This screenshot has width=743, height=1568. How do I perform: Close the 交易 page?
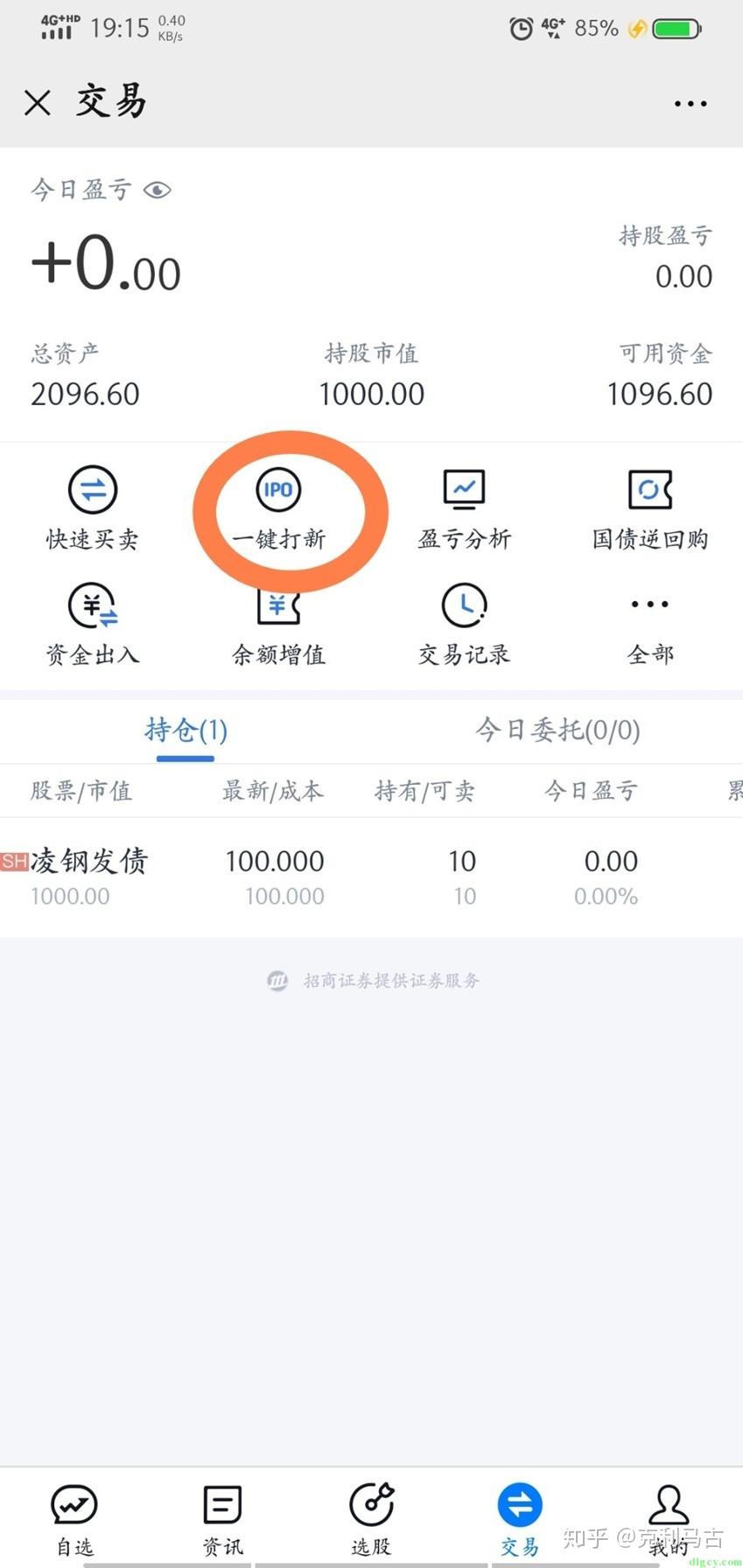pos(38,103)
